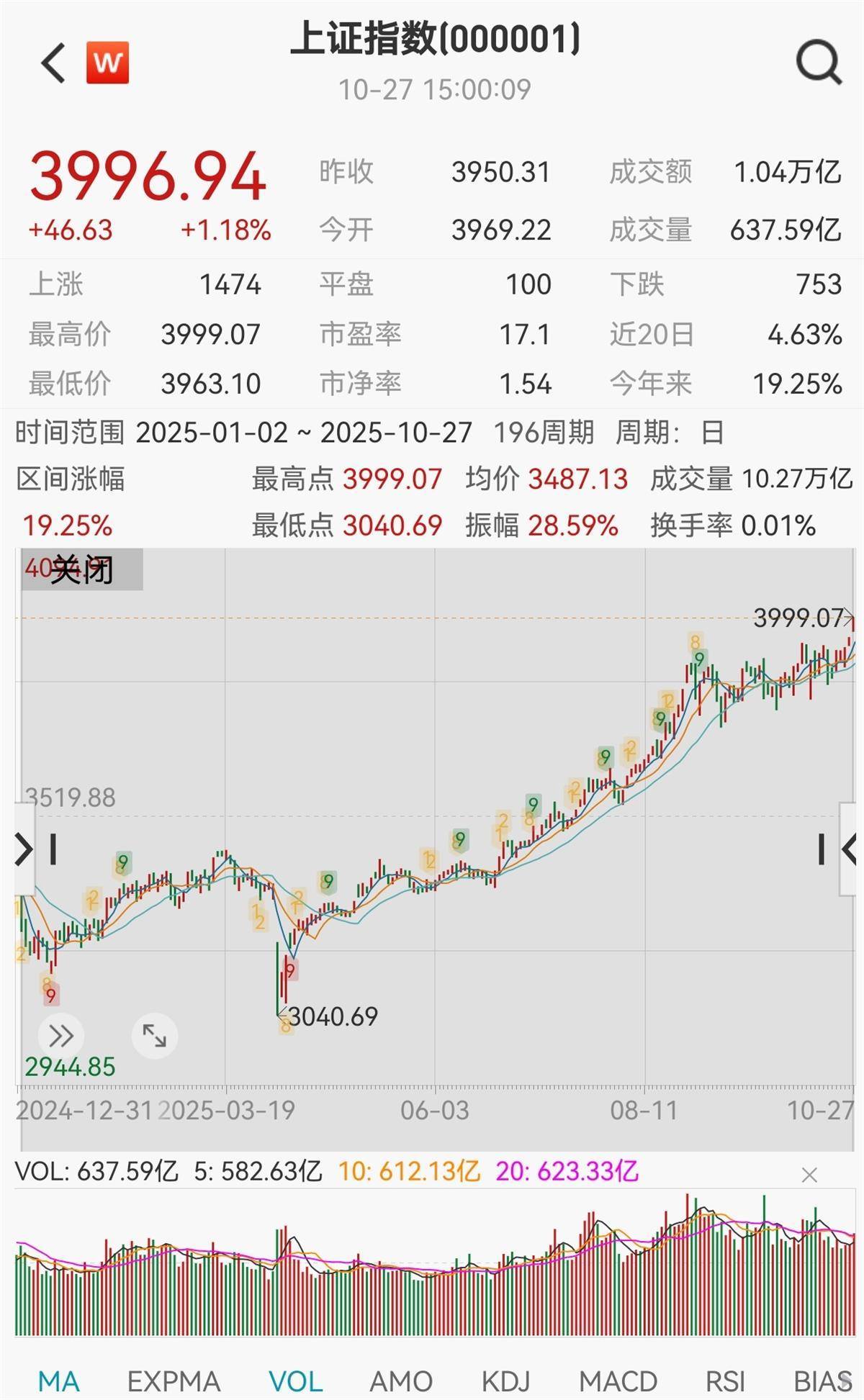Switch to the KDJ indicator
The height and width of the screenshot is (1400, 864).
point(505,1381)
